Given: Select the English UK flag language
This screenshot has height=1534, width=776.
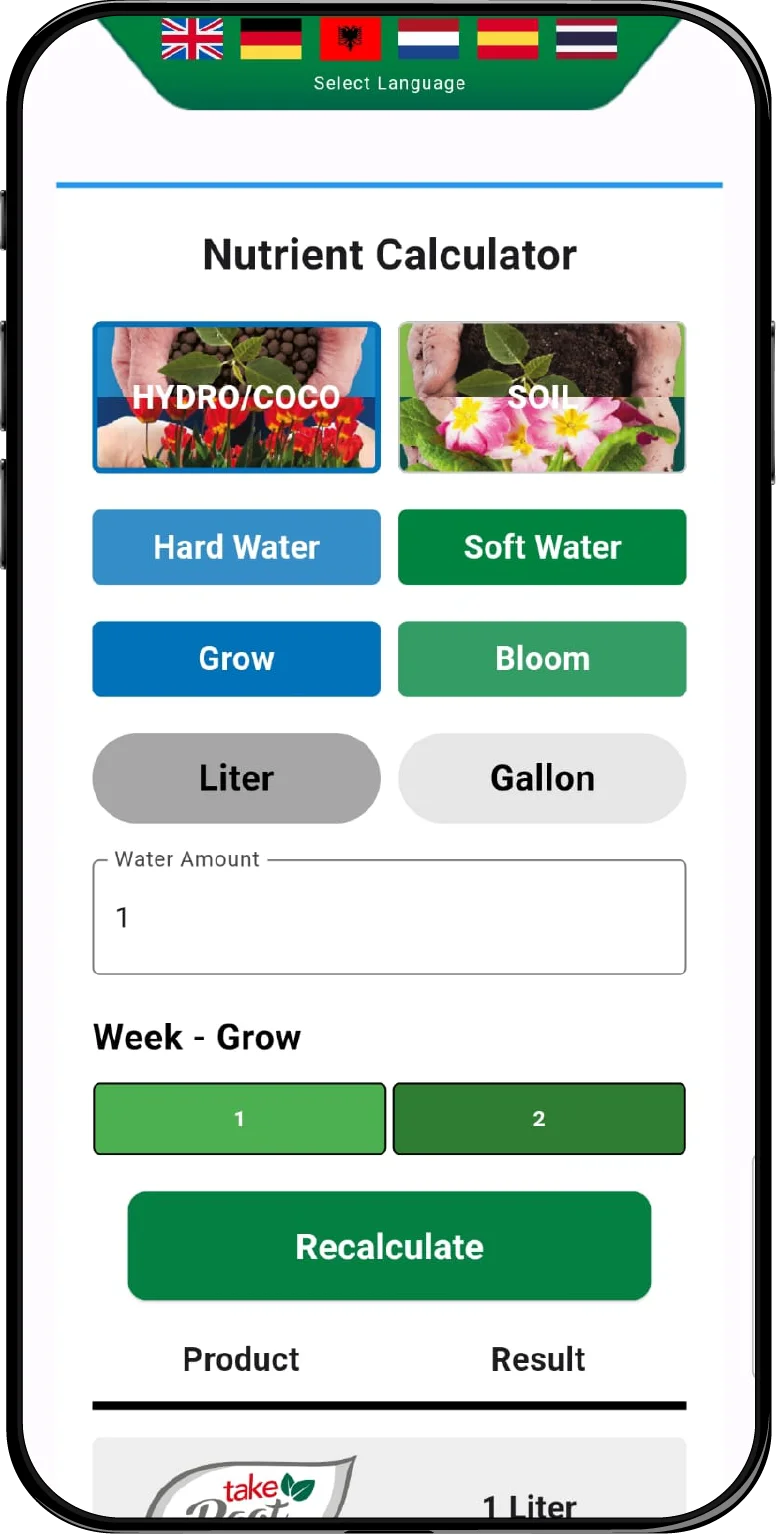Looking at the screenshot, I should click(192, 39).
